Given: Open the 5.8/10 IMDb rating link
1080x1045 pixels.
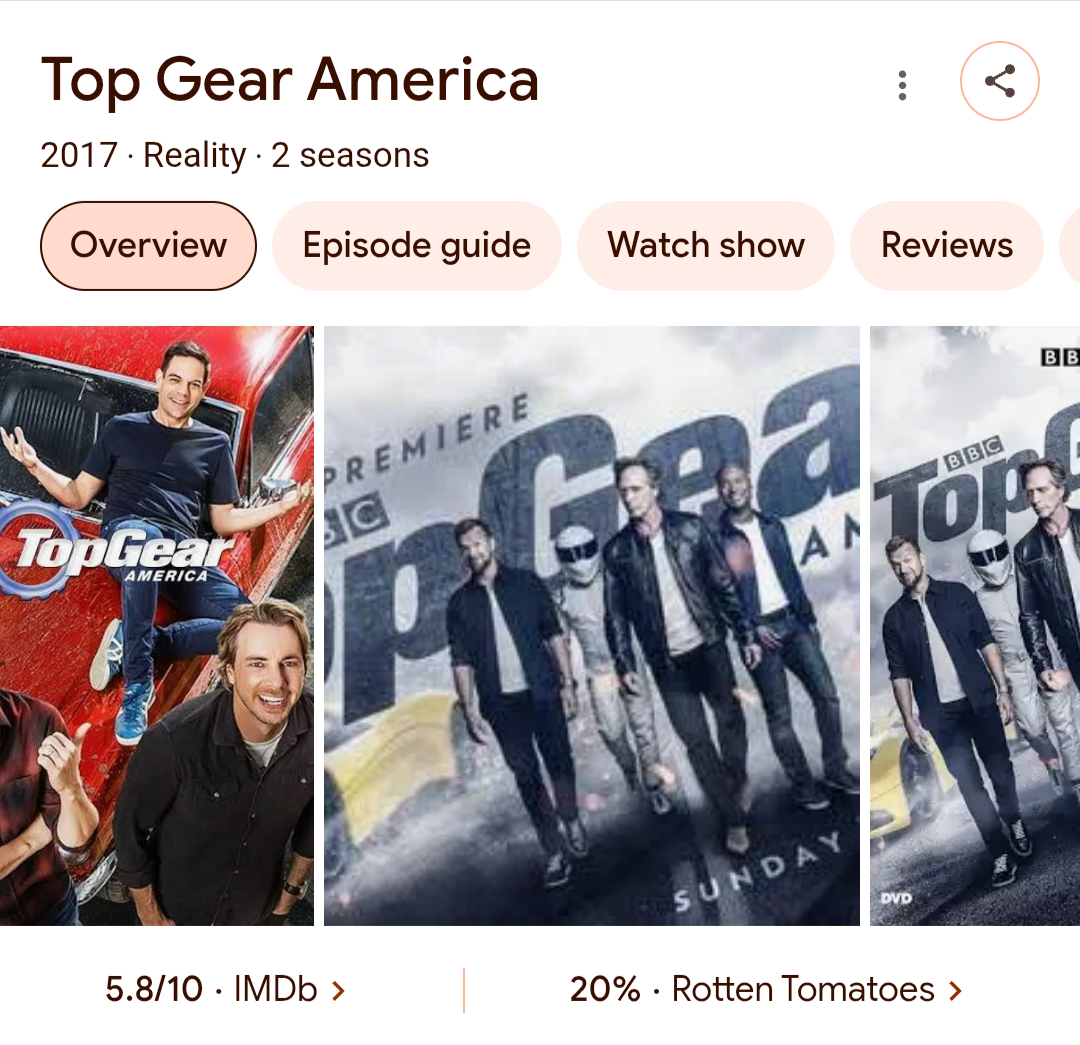Looking at the screenshot, I should [x=225, y=990].
